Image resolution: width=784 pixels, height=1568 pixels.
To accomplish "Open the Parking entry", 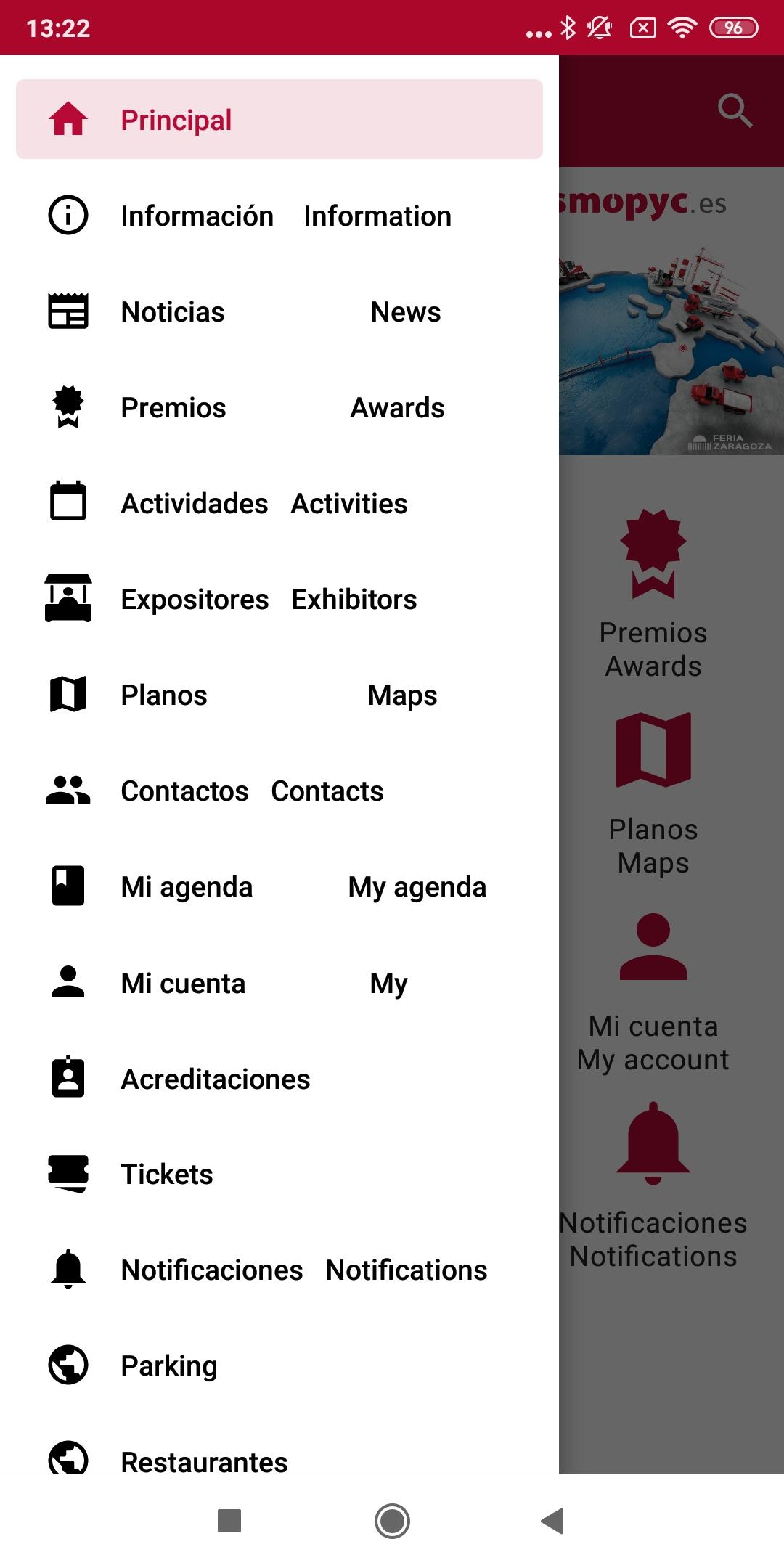I will [x=279, y=1365].
